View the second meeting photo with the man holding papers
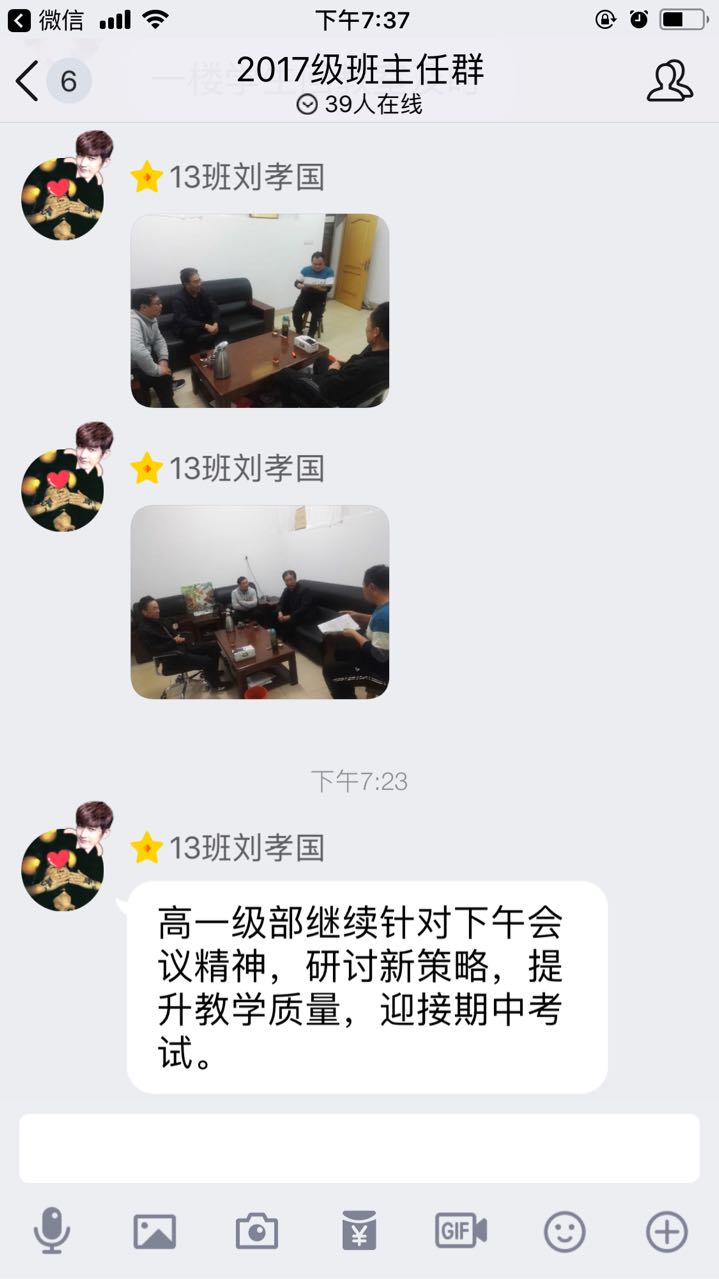Screen dimensions: 719x1279 [x=260, y=602]
